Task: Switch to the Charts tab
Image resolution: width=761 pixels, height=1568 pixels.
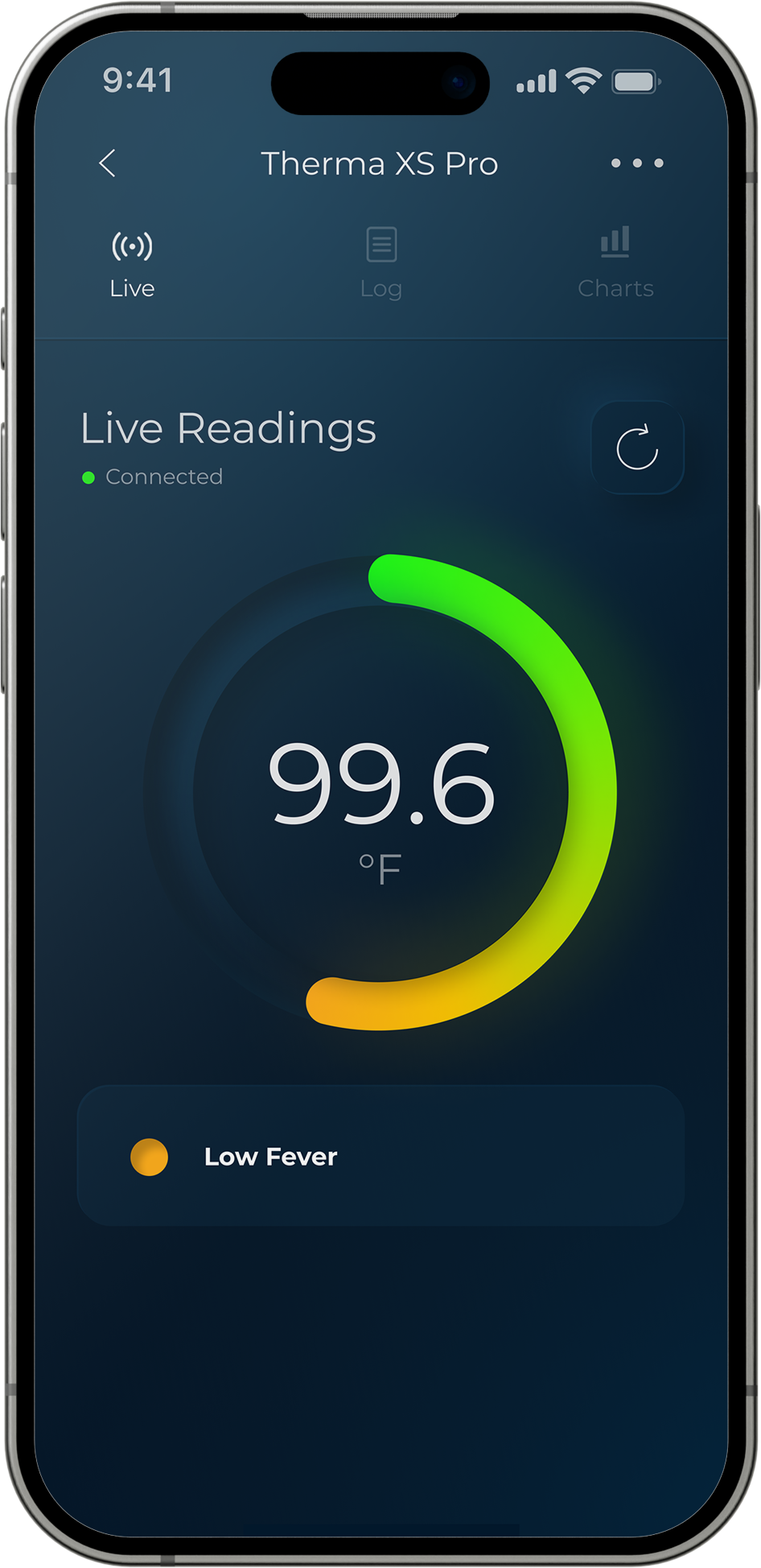Action: [x=615, y=265]
